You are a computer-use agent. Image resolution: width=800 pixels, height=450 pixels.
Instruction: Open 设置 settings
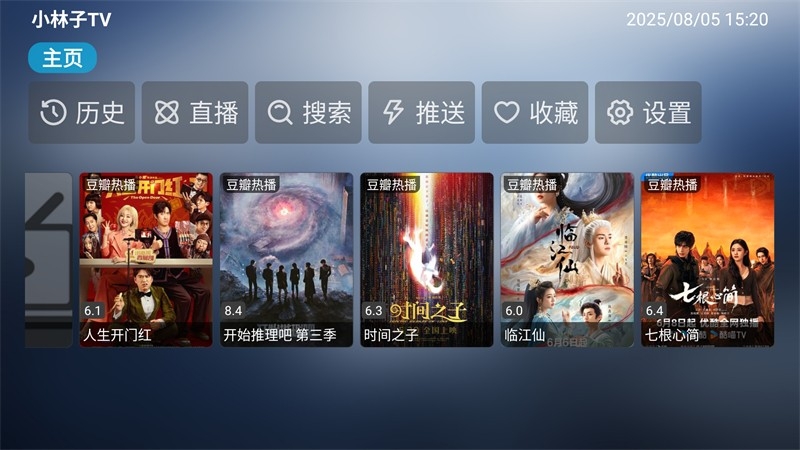(648, 113)
